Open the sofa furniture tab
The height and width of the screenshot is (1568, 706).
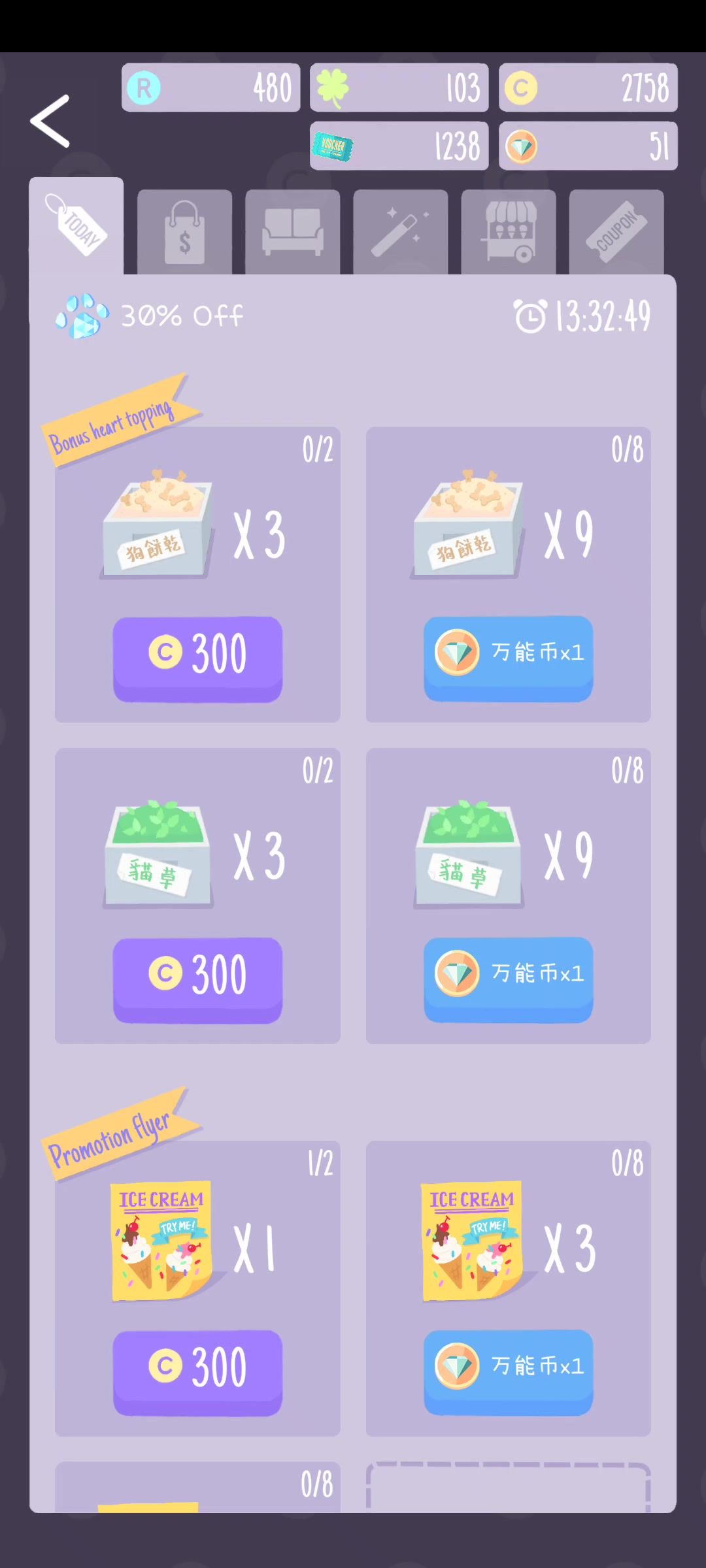(x=292, y=233)
